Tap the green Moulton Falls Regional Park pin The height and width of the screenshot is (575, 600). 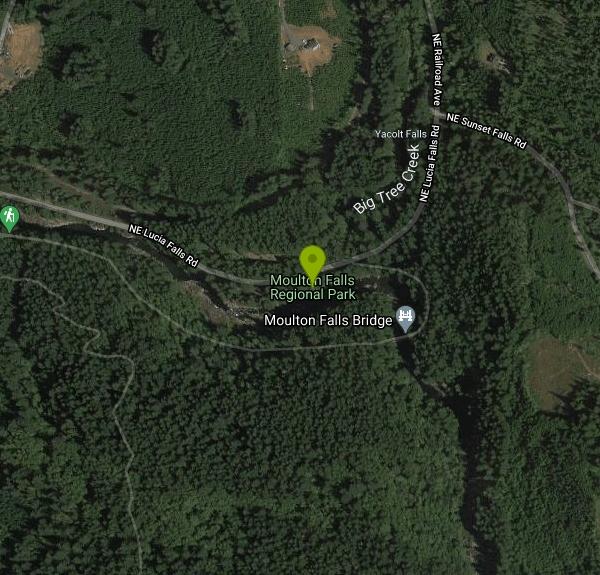pos(313,260)
